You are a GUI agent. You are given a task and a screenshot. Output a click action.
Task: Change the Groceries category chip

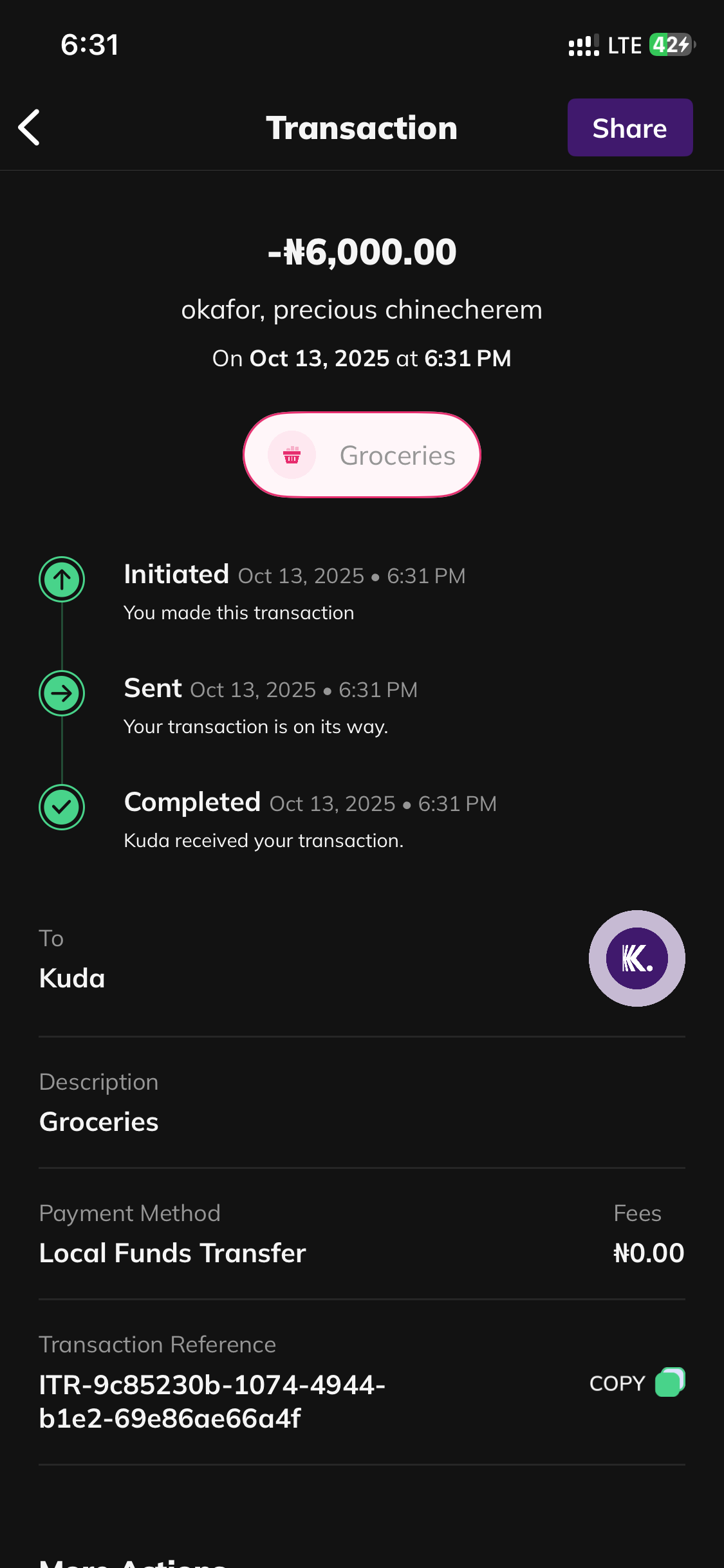click(362, 455)
